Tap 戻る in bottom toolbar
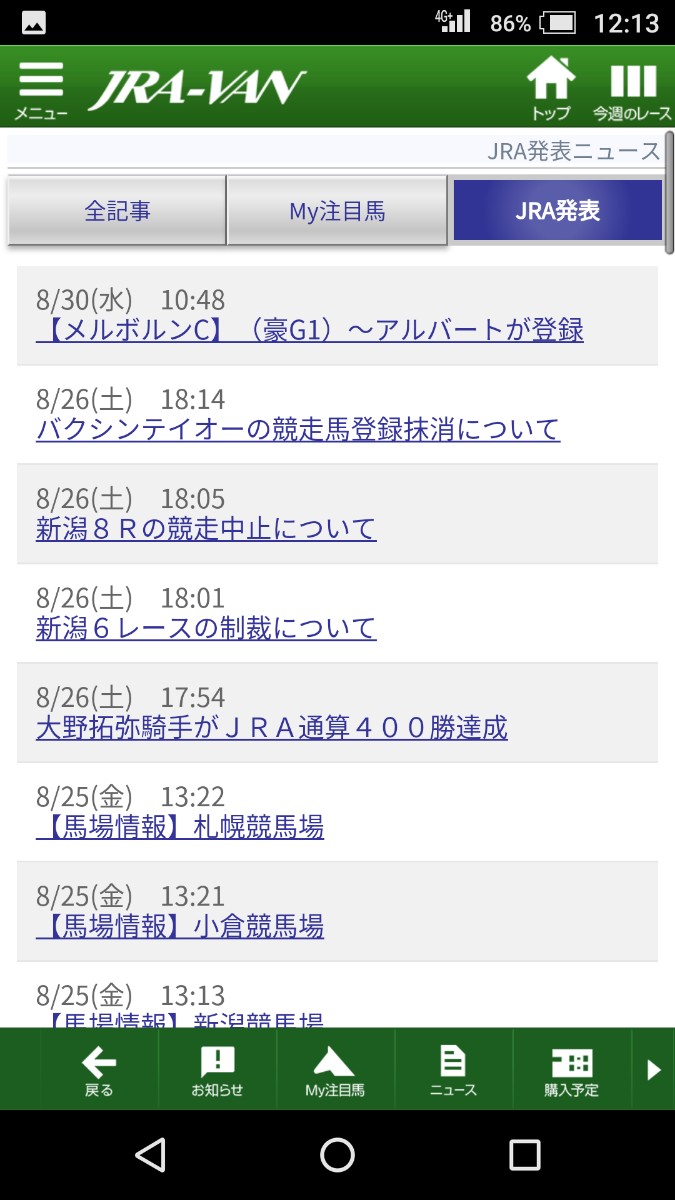 pos(99,1070)
